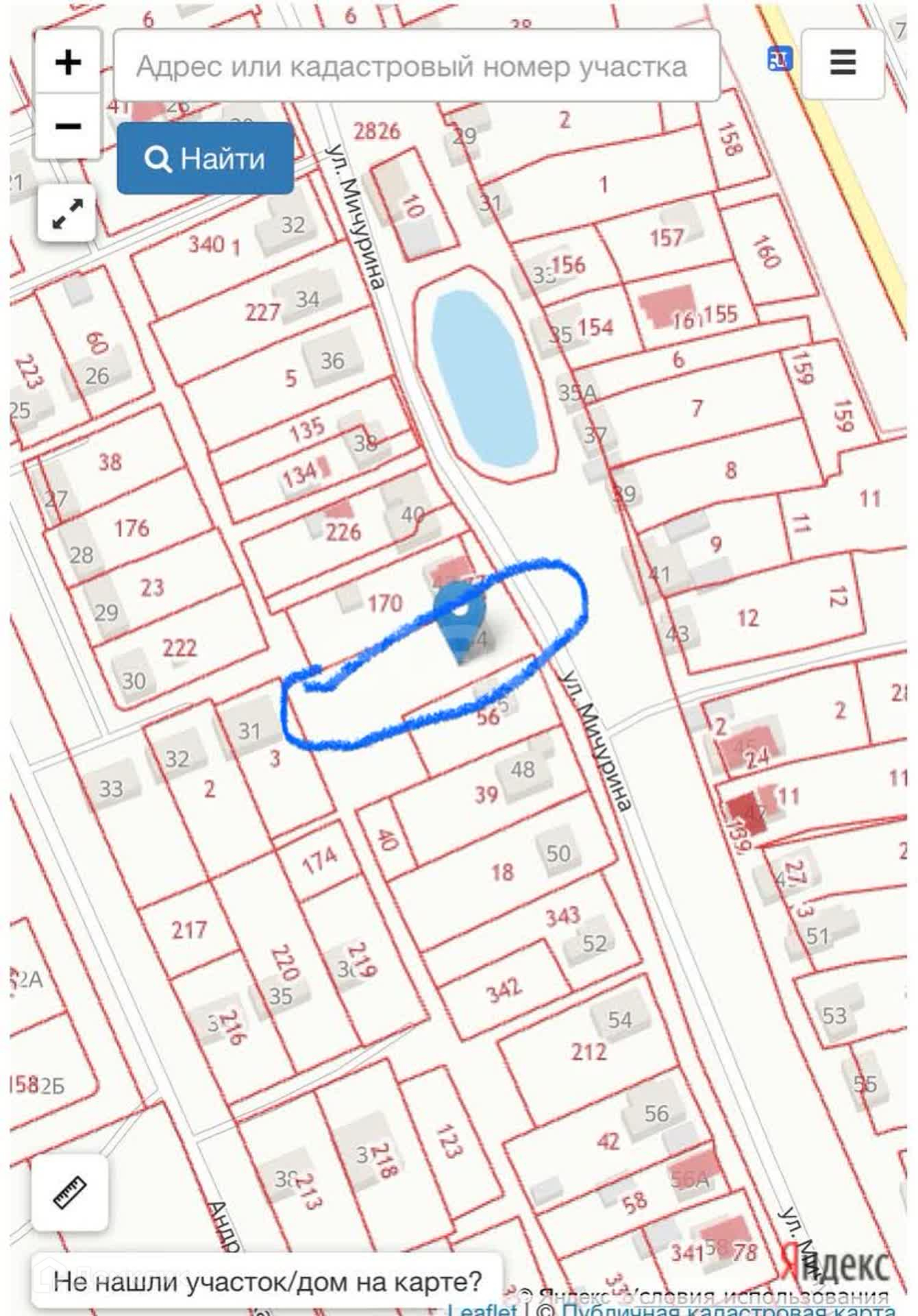
Task: Zoom in on the map
Action: (68, 62)
